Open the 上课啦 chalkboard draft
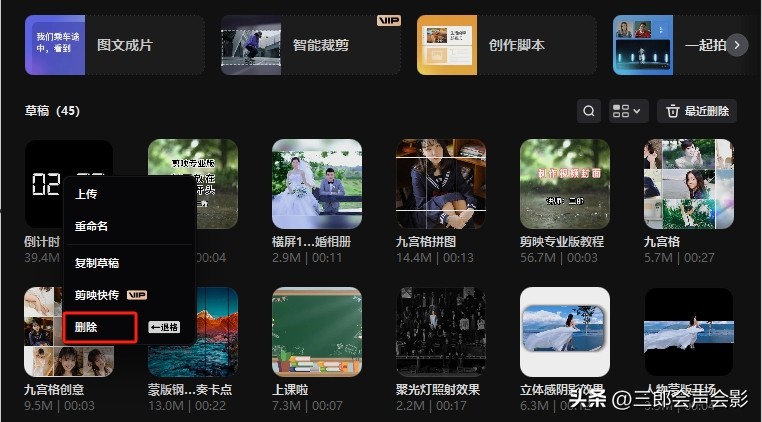762x422 pixels. click(x=317, y=332)
